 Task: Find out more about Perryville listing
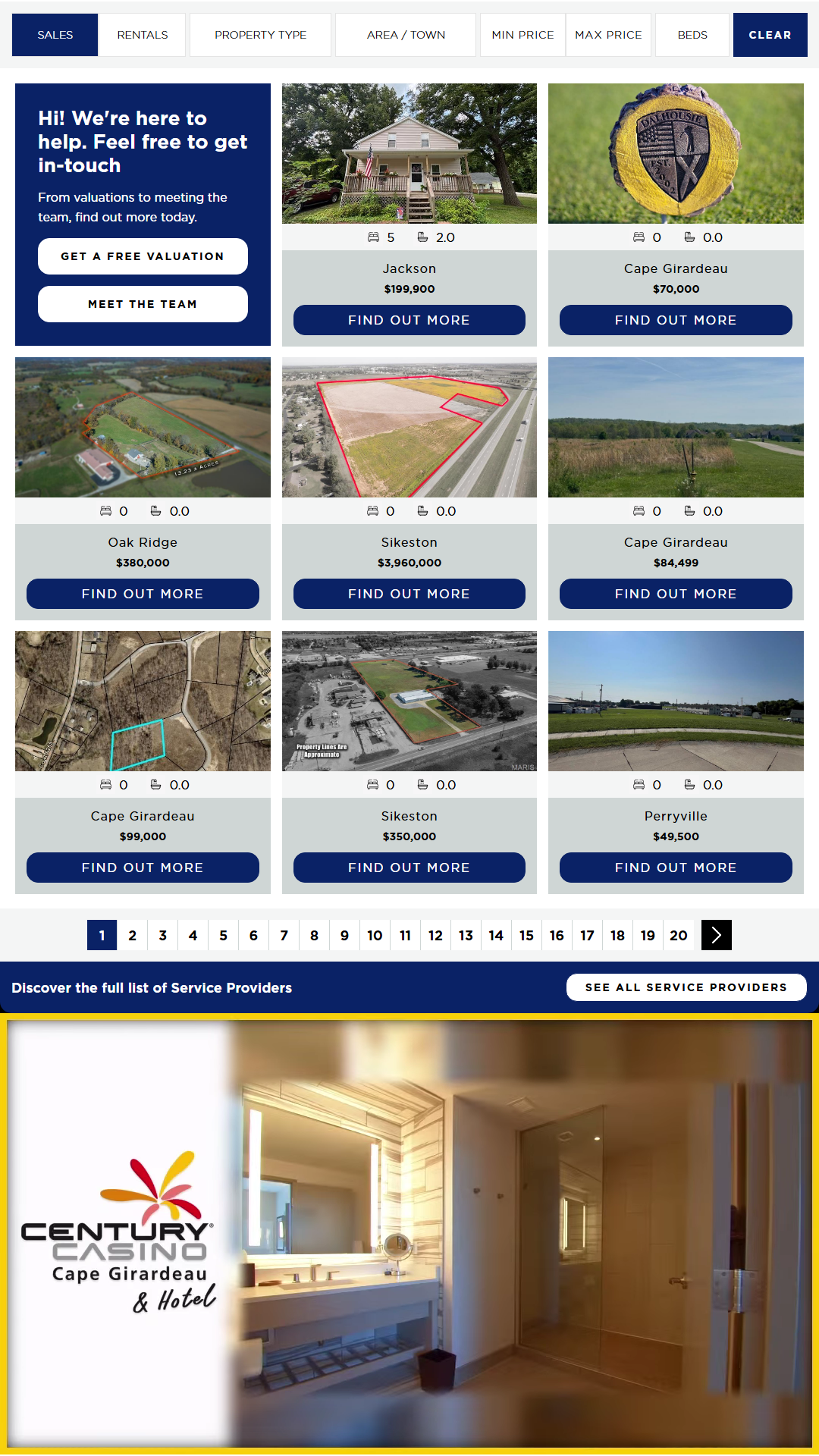[676, 868]
